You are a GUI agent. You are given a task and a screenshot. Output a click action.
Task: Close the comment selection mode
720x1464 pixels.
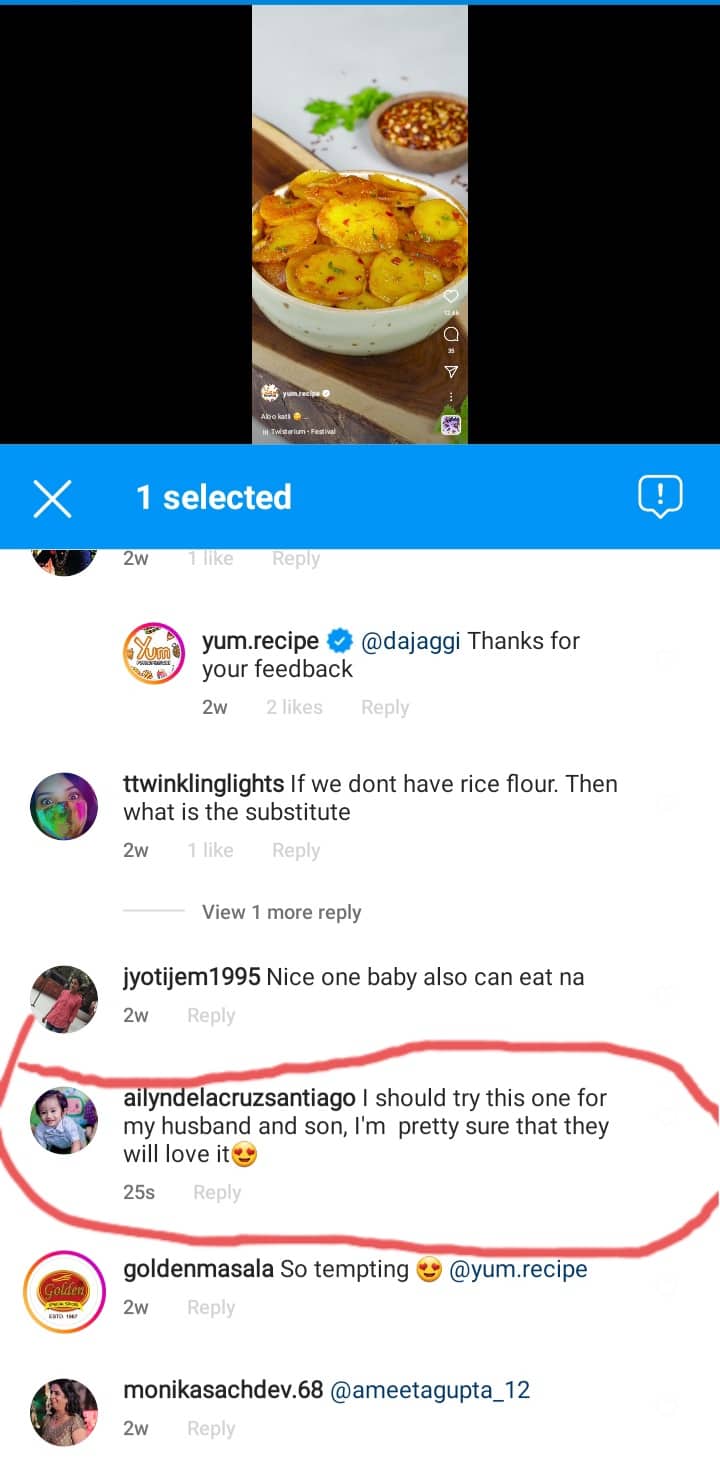[x=52, y=498]
